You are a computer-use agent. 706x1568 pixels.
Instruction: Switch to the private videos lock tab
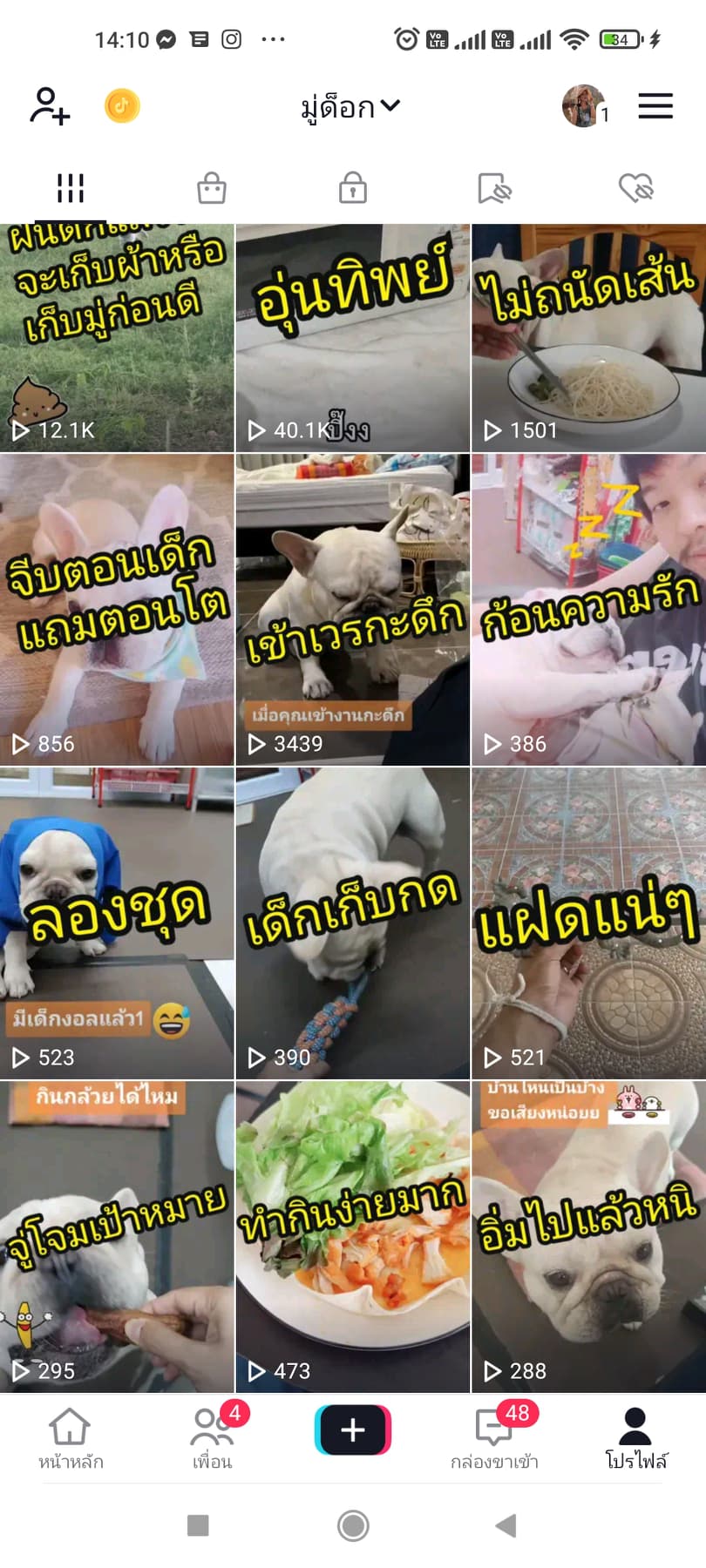pos(353,187)
